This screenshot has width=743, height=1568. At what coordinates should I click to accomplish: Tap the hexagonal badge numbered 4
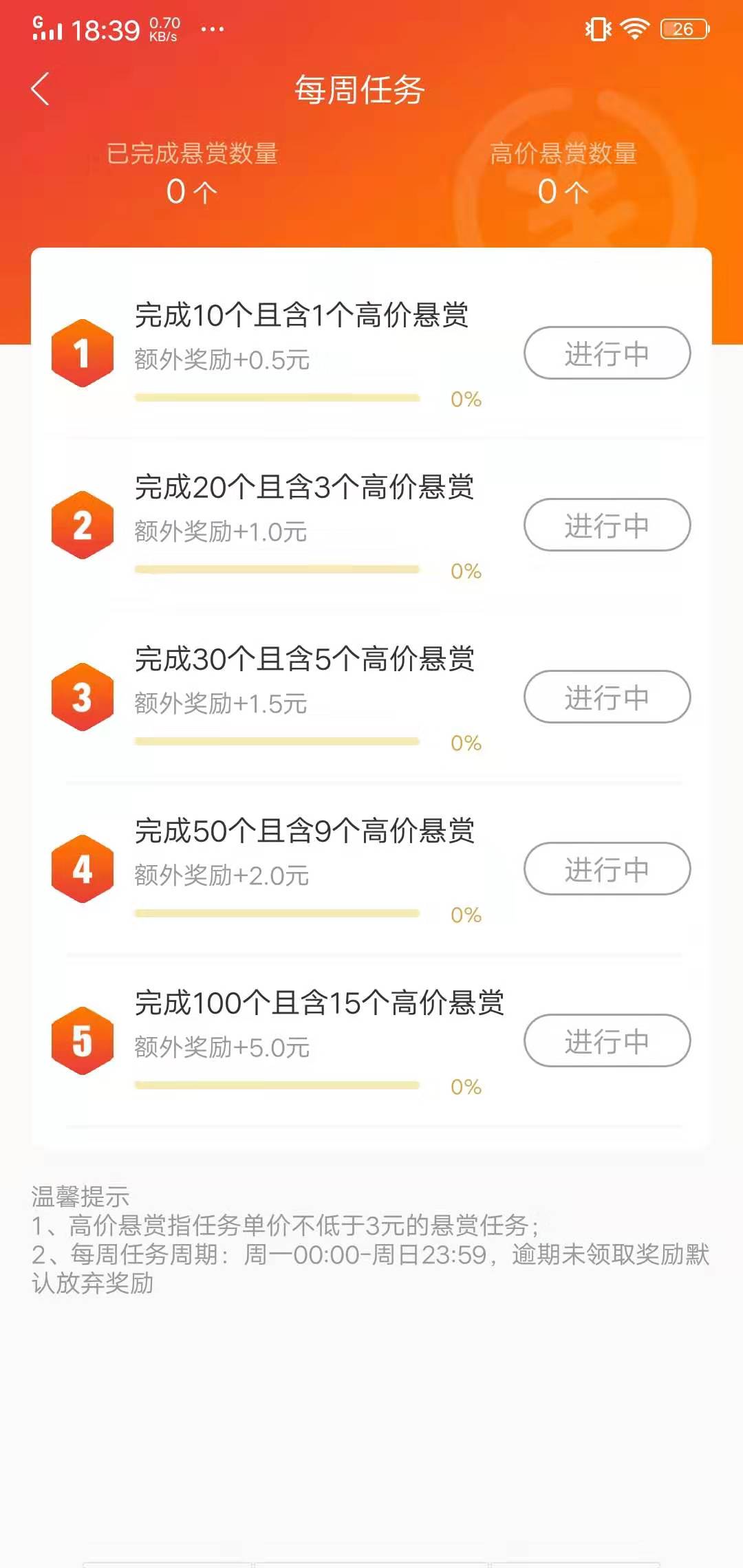(83, 870)
